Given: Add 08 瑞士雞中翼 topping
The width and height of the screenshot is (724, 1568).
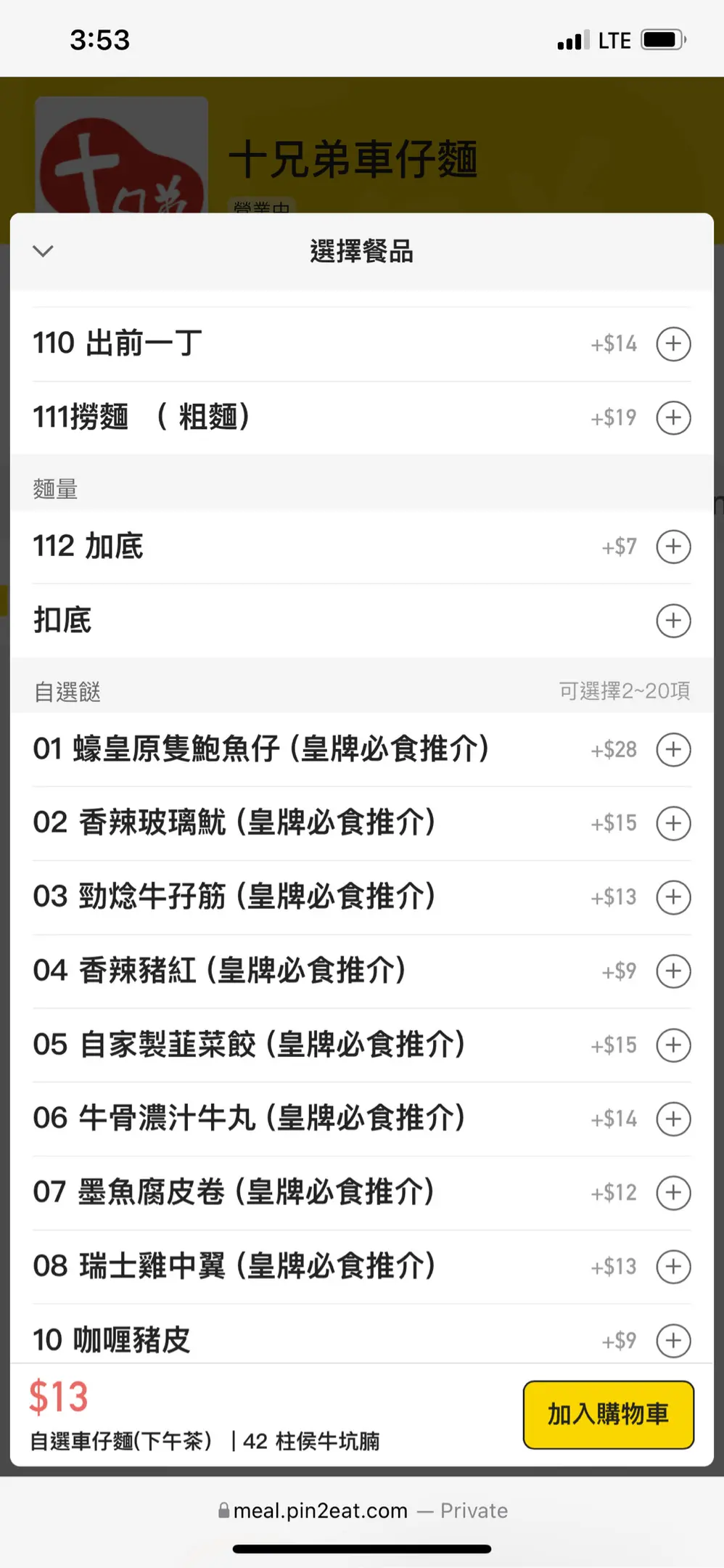Looking at the screenshot, I should [673, 1267].
